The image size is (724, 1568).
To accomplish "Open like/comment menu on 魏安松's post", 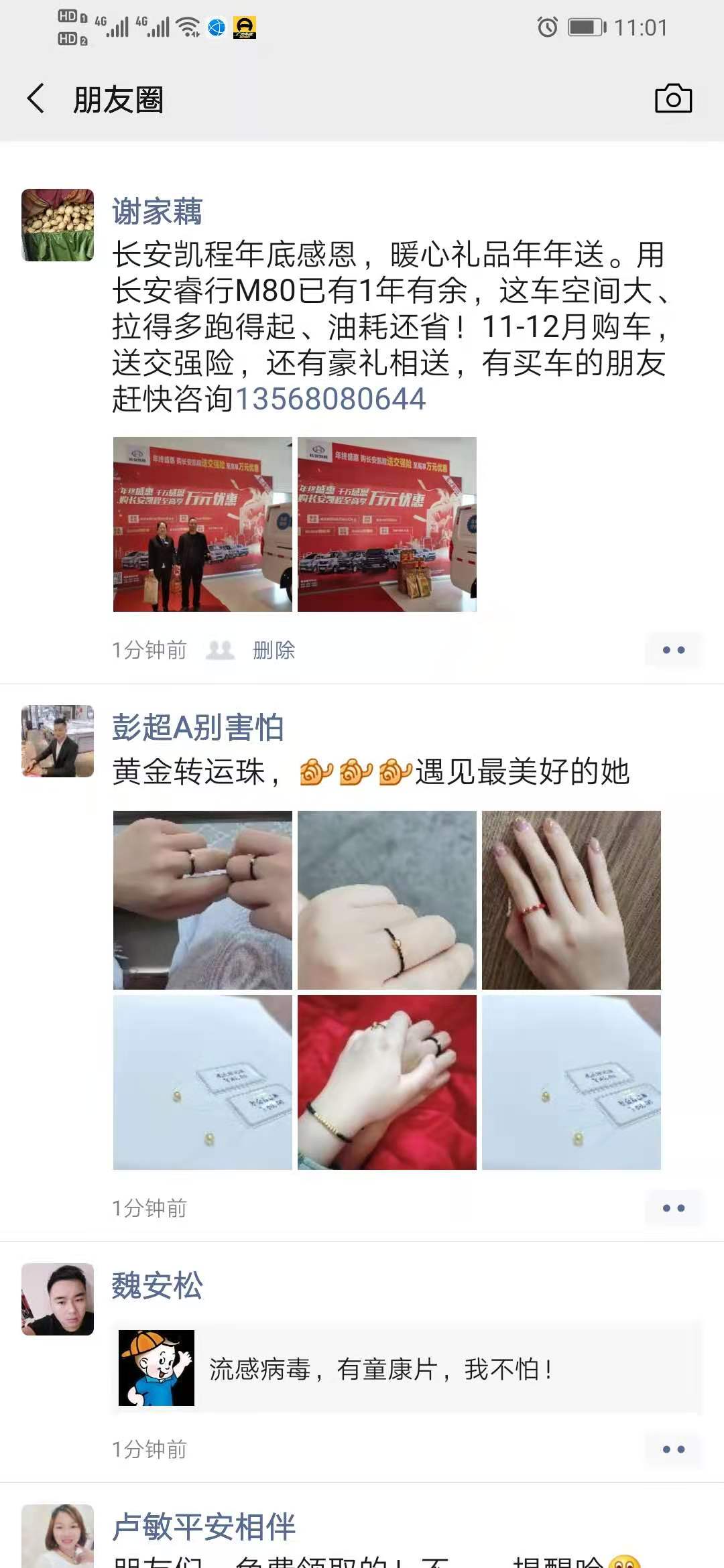I will 673,1449.
